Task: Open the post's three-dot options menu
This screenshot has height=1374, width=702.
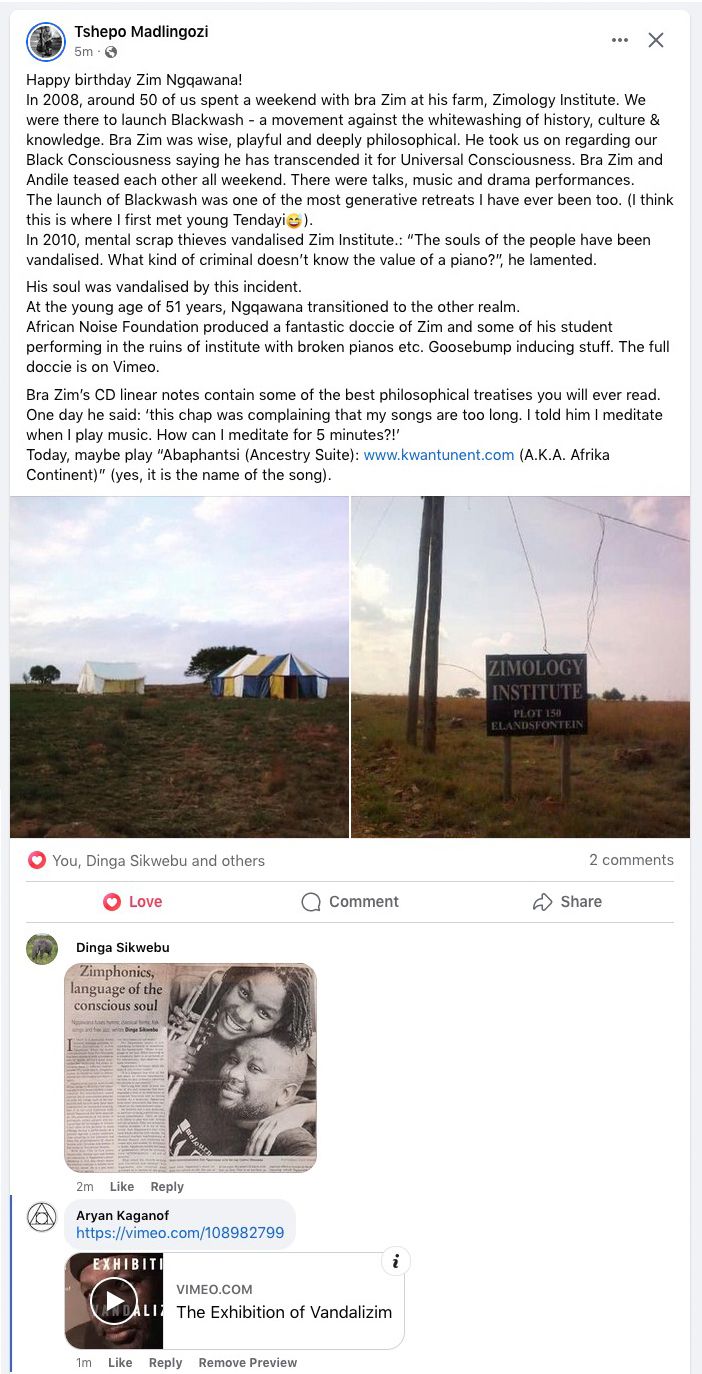Action: point(620,40)
